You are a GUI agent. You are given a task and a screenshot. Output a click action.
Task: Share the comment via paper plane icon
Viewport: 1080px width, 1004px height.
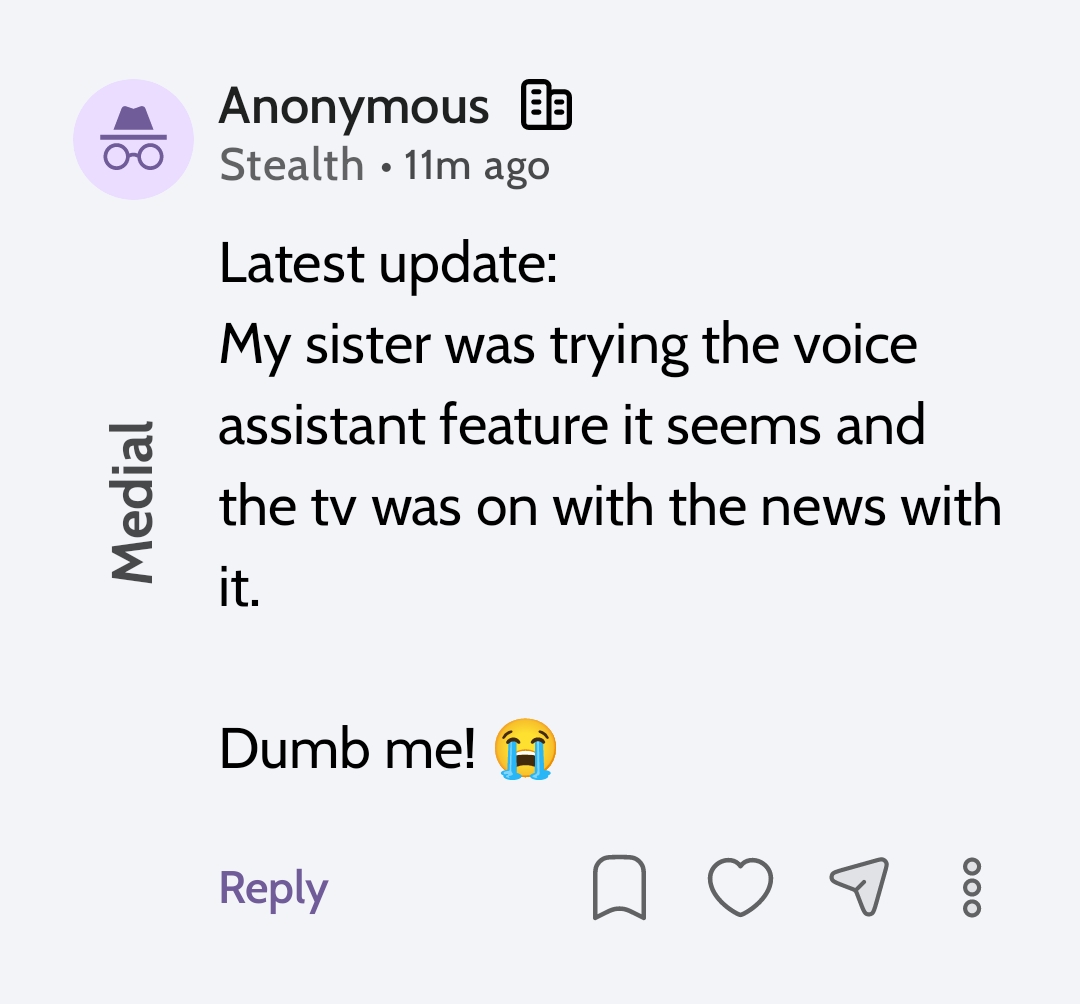[x=859, y=886]
